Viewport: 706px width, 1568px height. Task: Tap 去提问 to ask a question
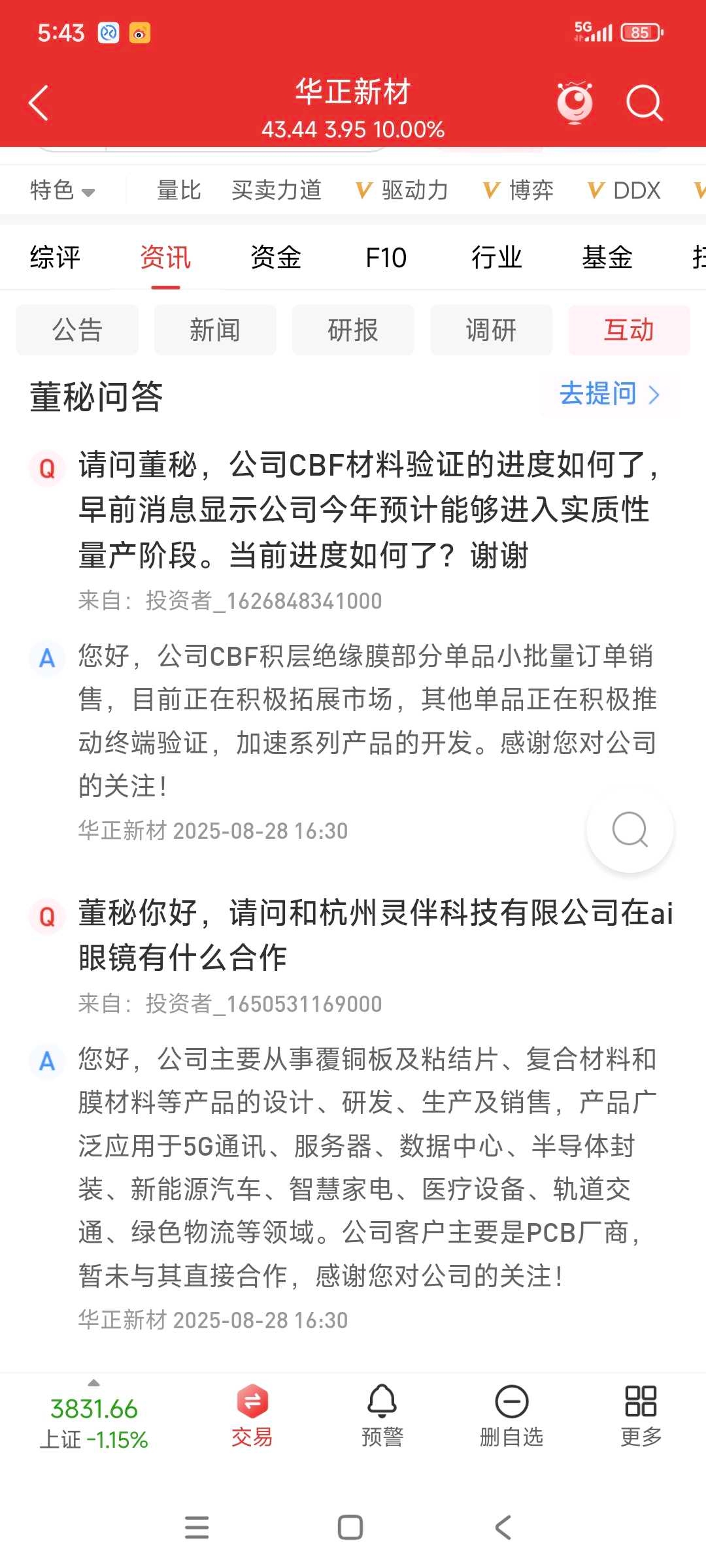coord(609,394)
